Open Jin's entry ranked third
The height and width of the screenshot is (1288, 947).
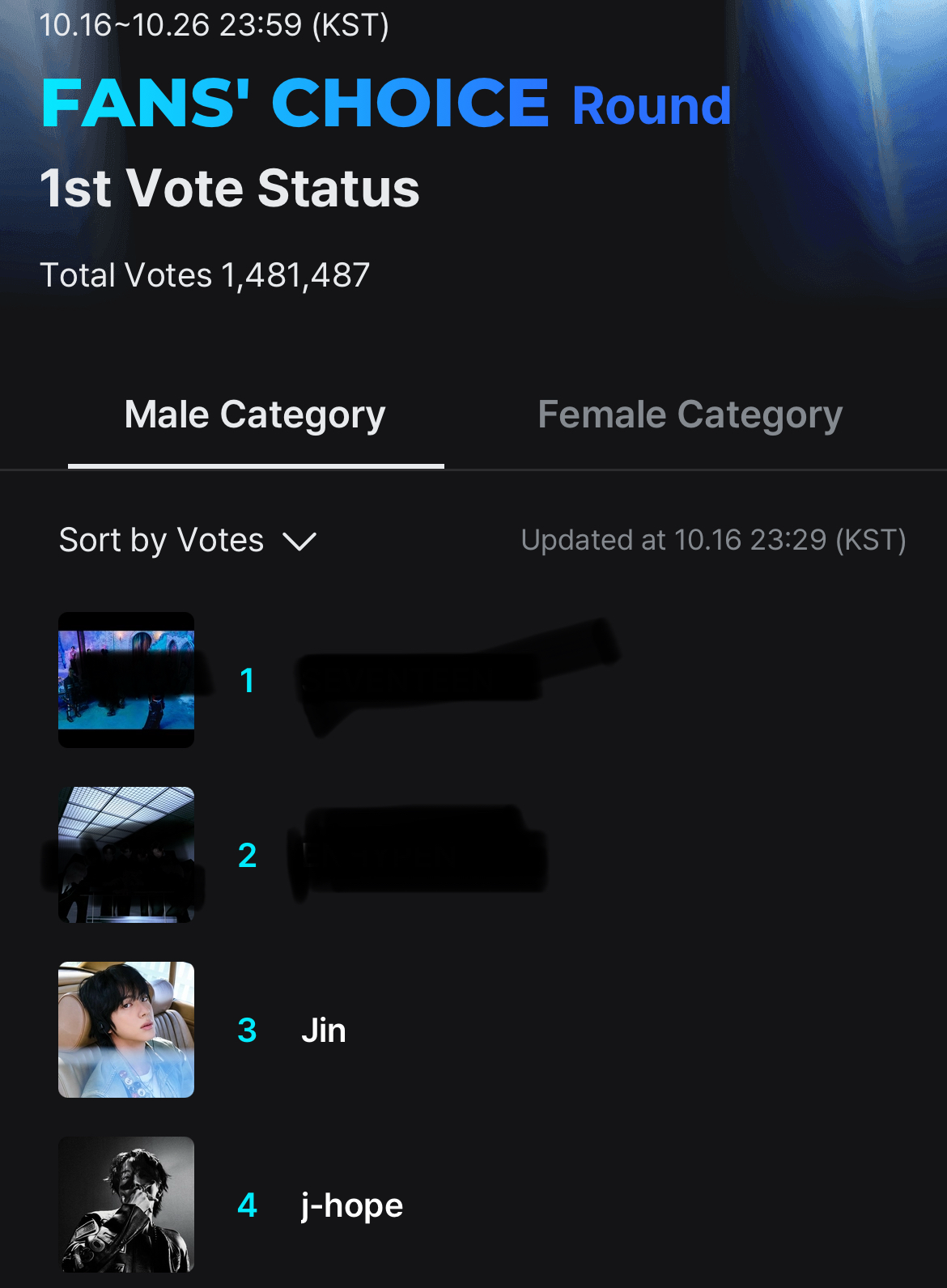(x=323, y=1031)
